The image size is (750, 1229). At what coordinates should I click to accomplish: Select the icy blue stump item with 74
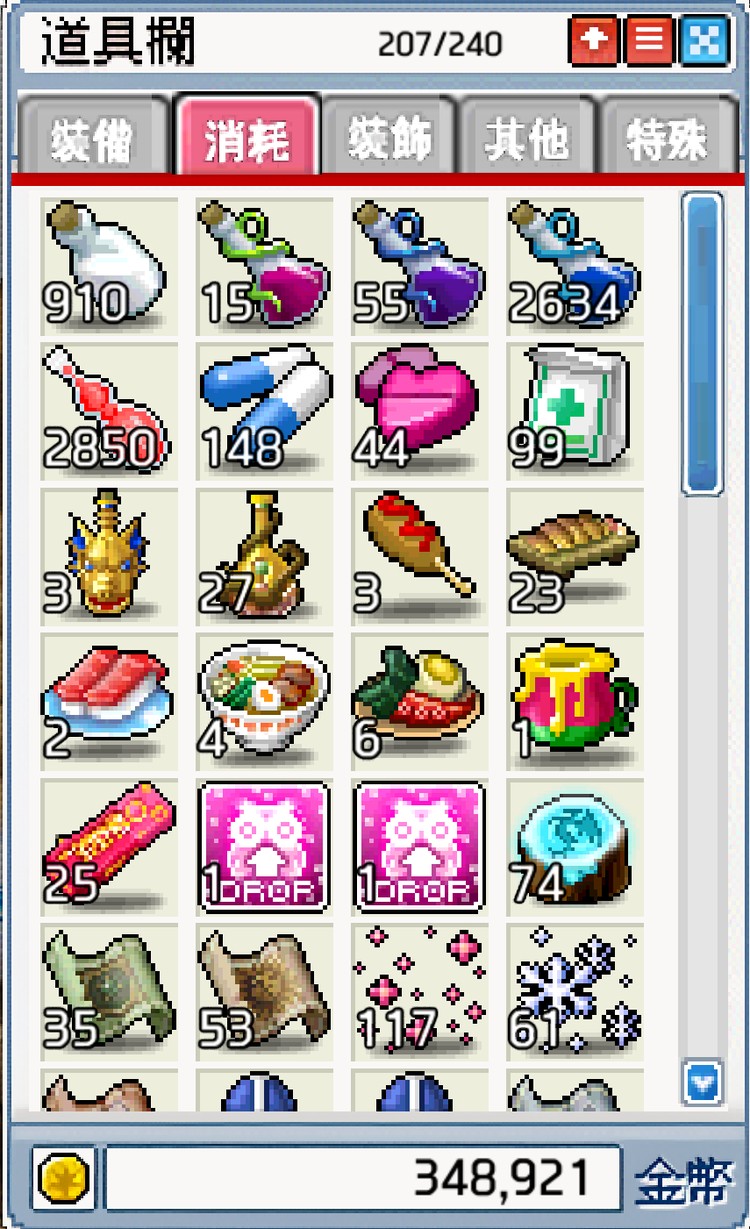point(575,846)
